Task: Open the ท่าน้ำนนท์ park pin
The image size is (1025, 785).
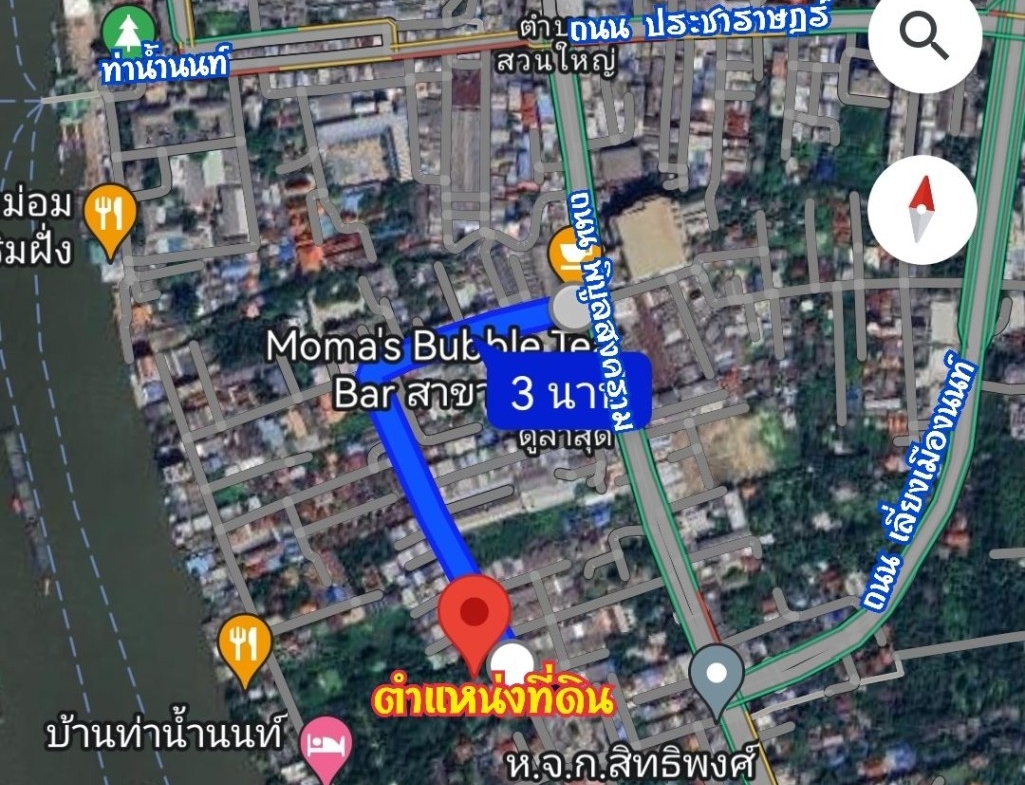Action: coord(128,33)
